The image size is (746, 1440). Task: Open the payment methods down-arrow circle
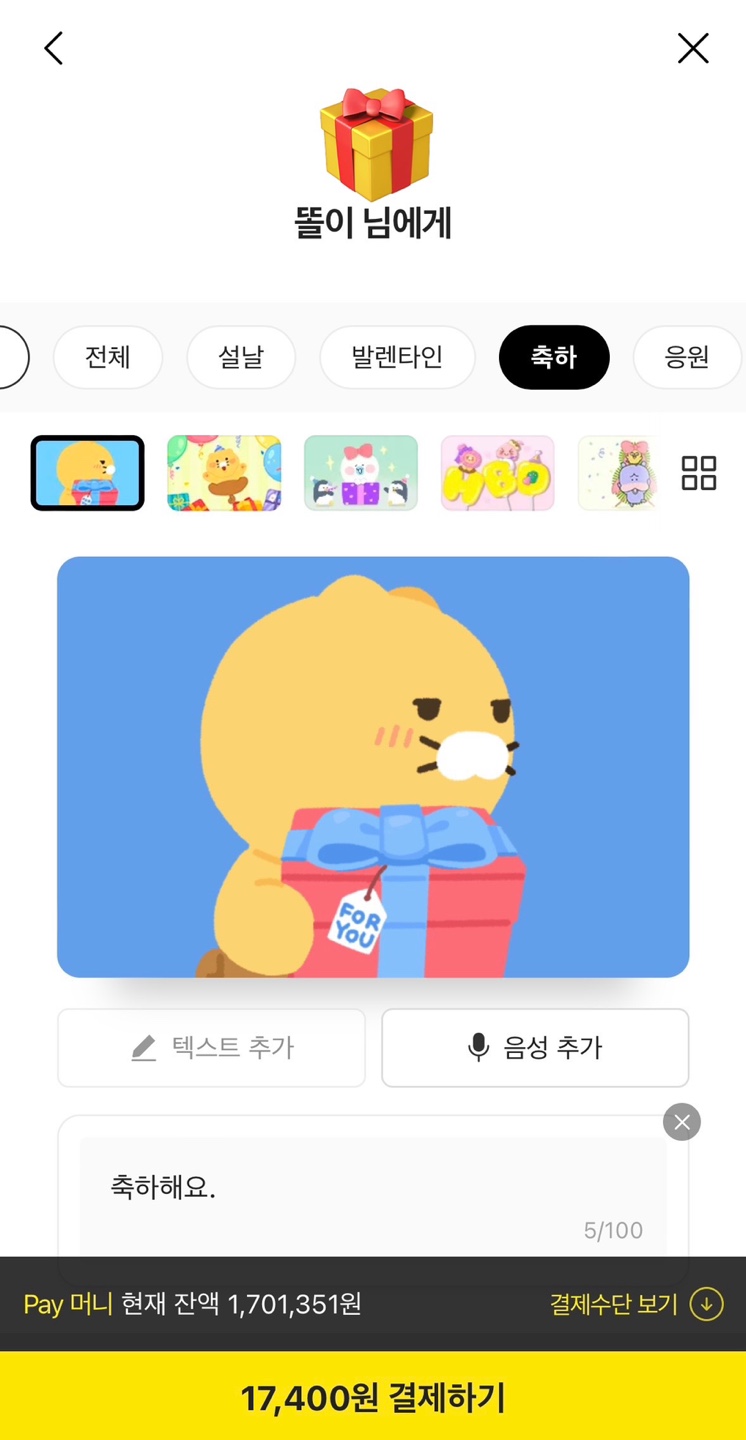709,1304
